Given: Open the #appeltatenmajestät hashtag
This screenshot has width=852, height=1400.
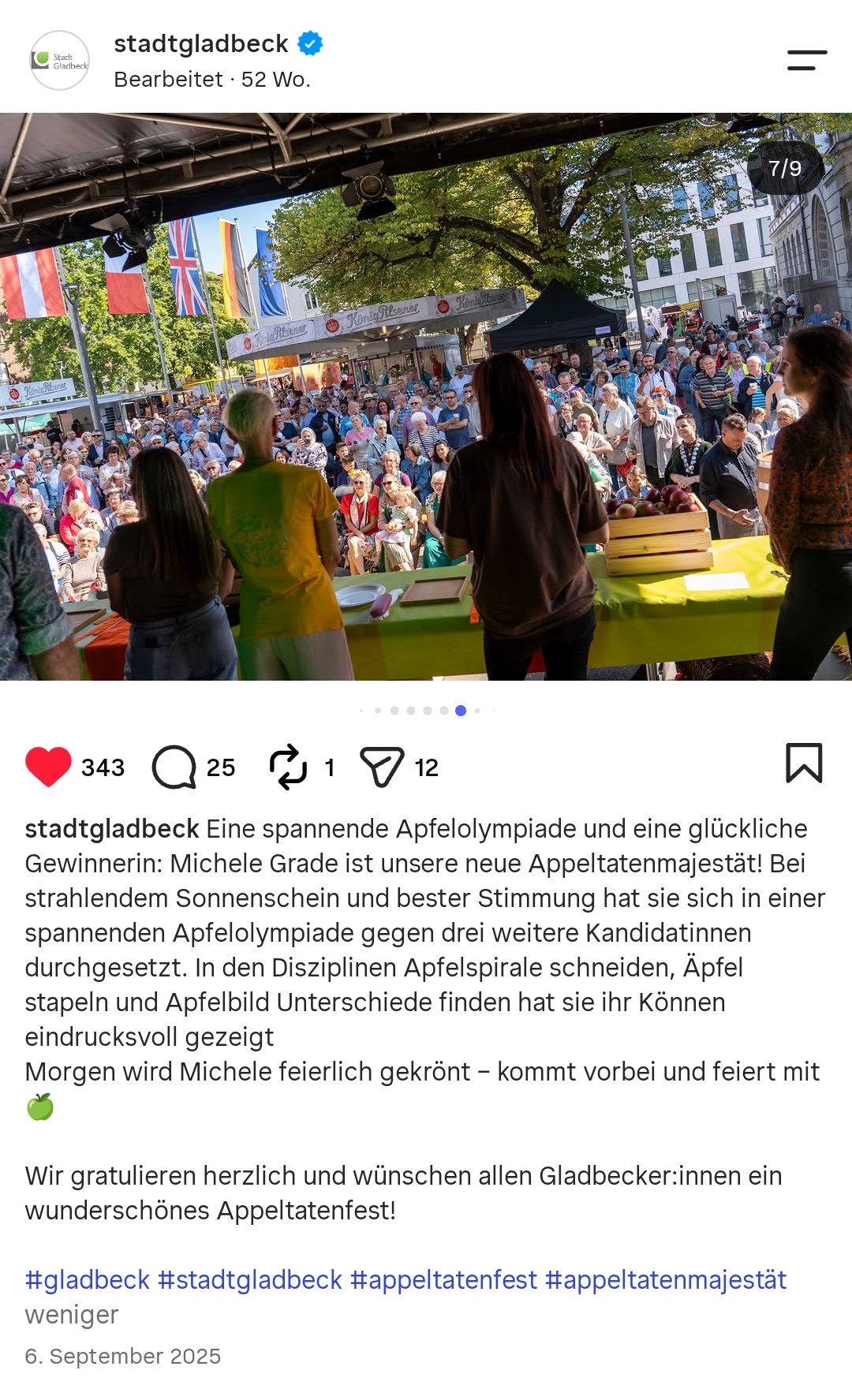Looking at the screenshot, I should [x=666, y=1279].
